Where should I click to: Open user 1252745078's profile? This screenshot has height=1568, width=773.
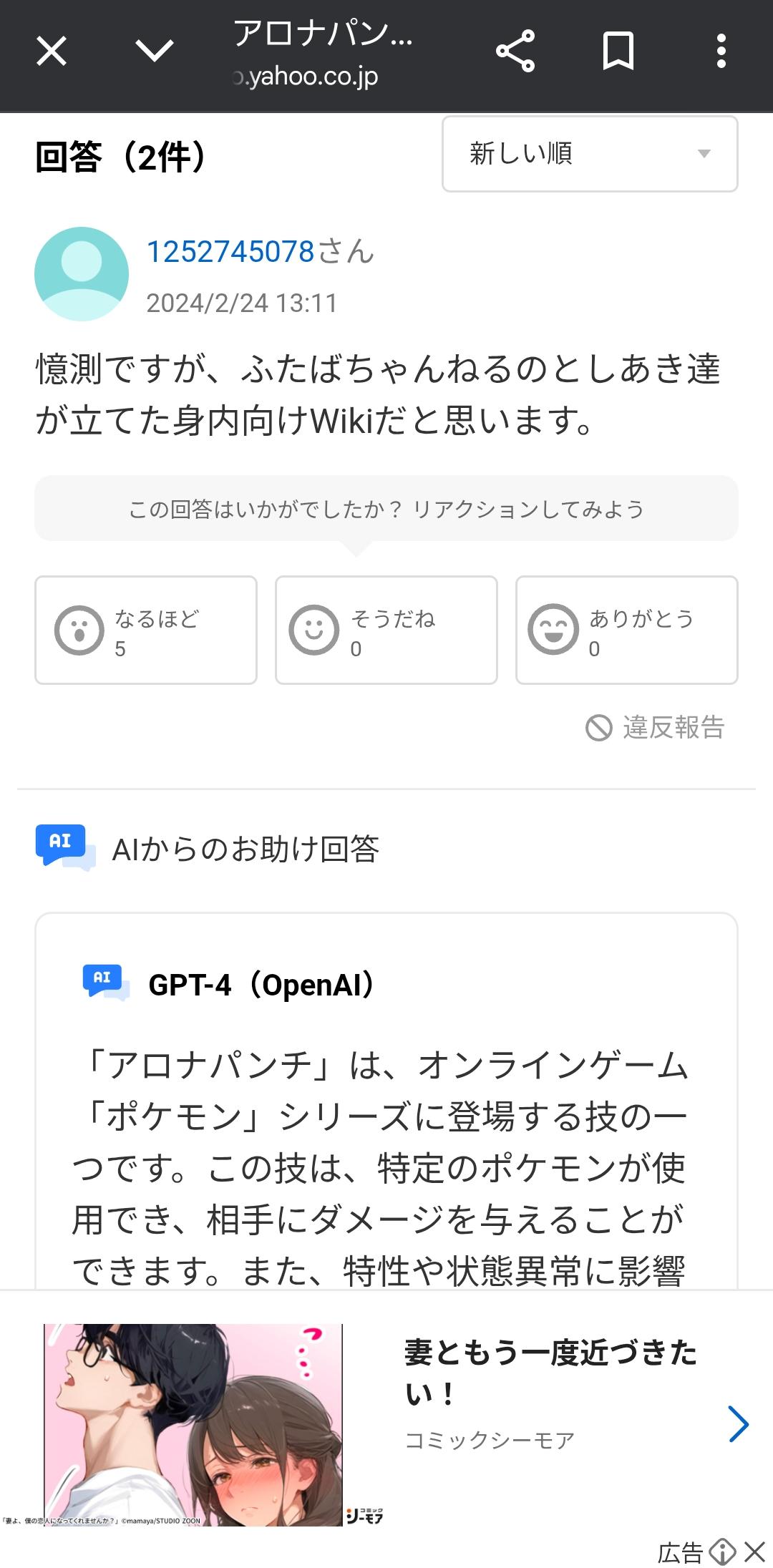[x=230, y=252]
